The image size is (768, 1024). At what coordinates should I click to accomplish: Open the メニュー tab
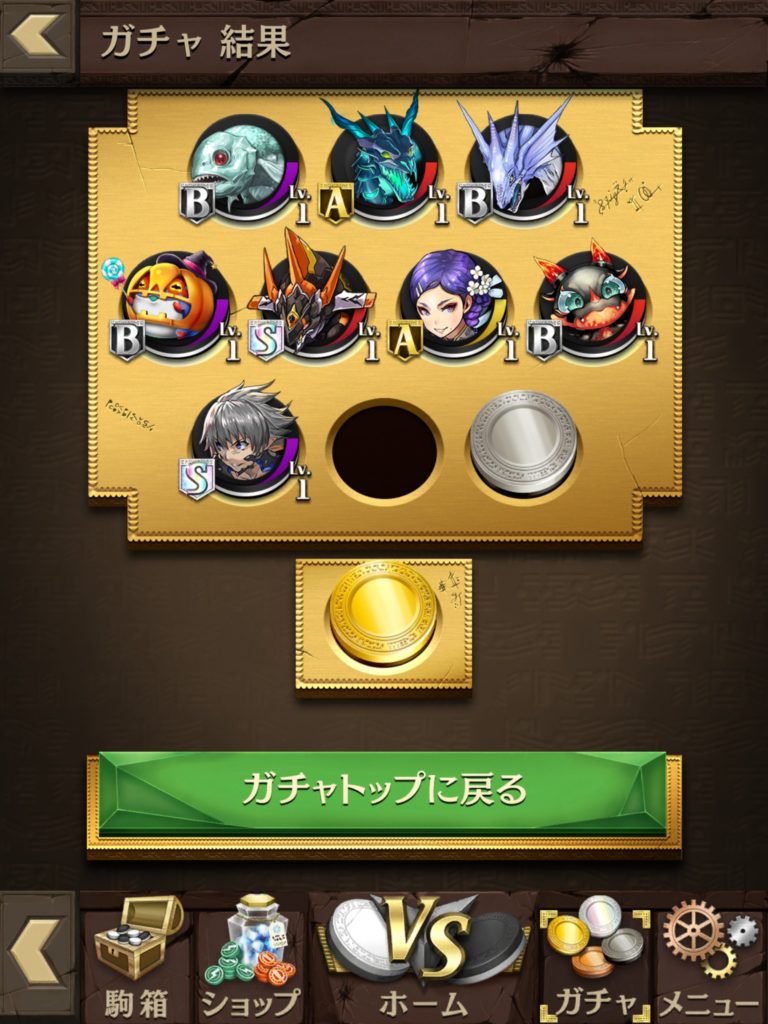pos(709,956)
